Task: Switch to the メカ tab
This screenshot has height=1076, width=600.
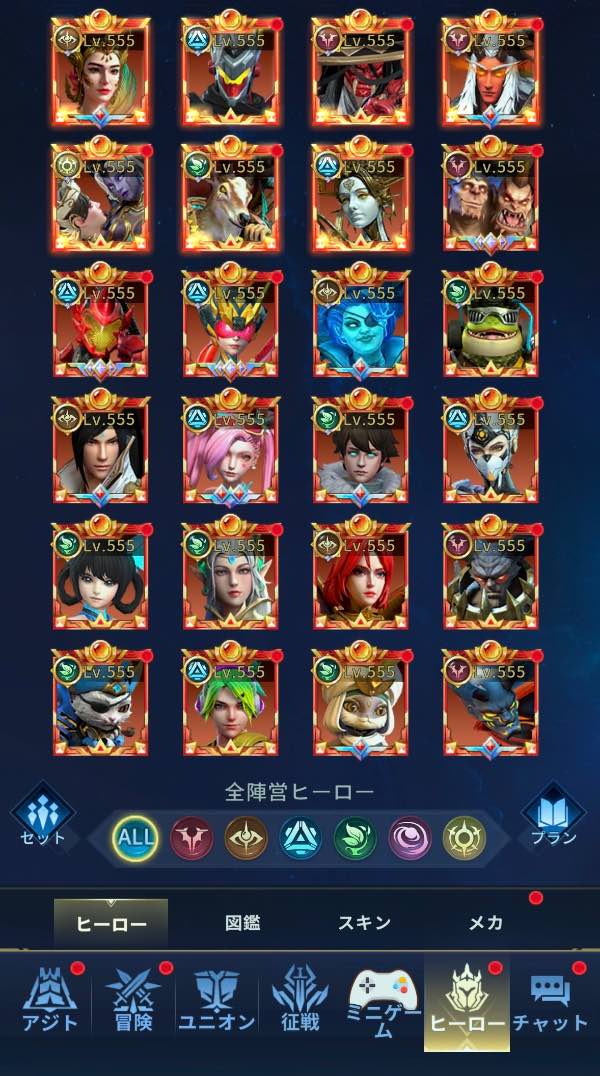Action: point(486,922)
